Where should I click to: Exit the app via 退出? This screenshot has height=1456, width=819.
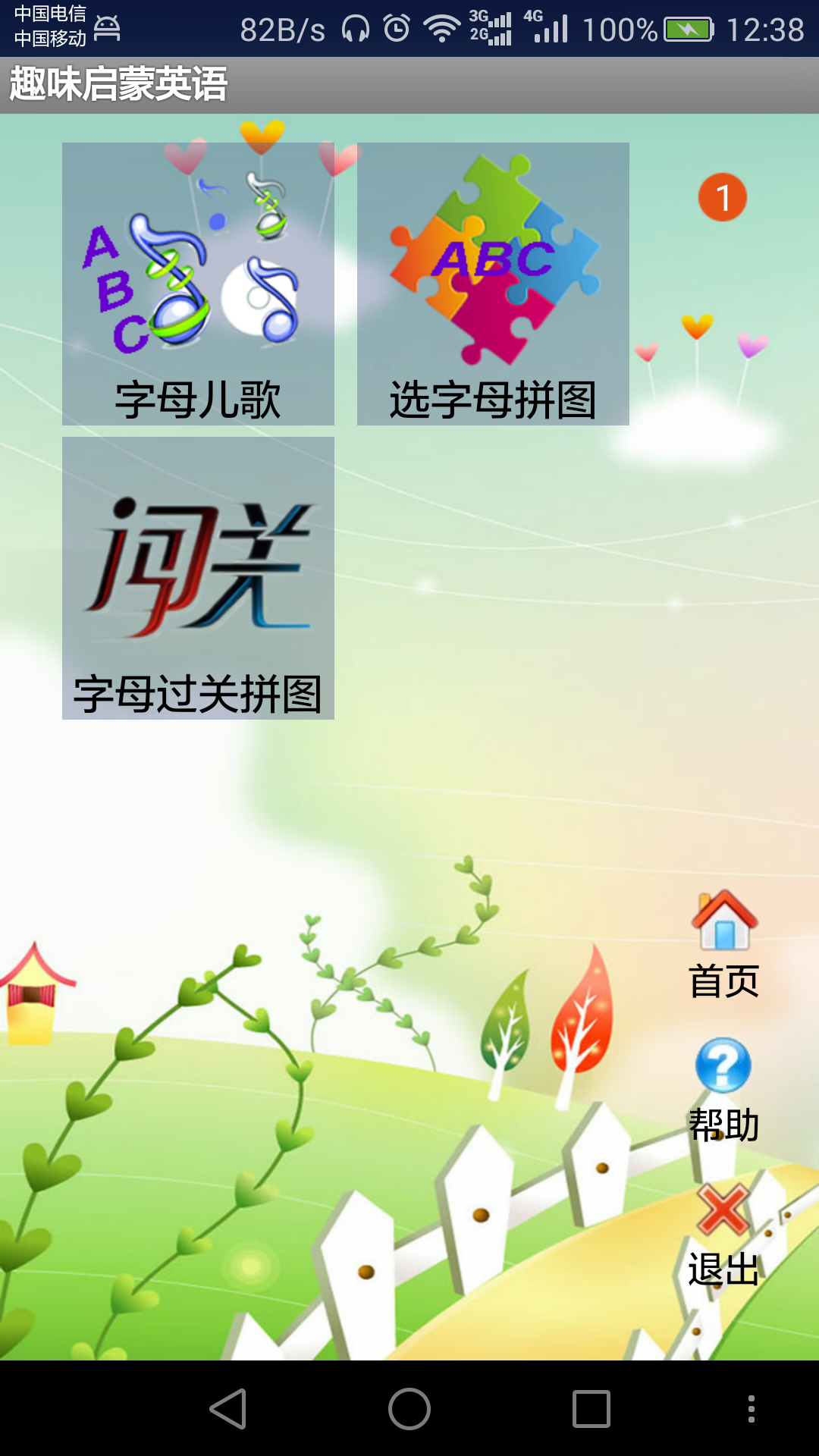pyautogui.click(x=723, y=1235)
